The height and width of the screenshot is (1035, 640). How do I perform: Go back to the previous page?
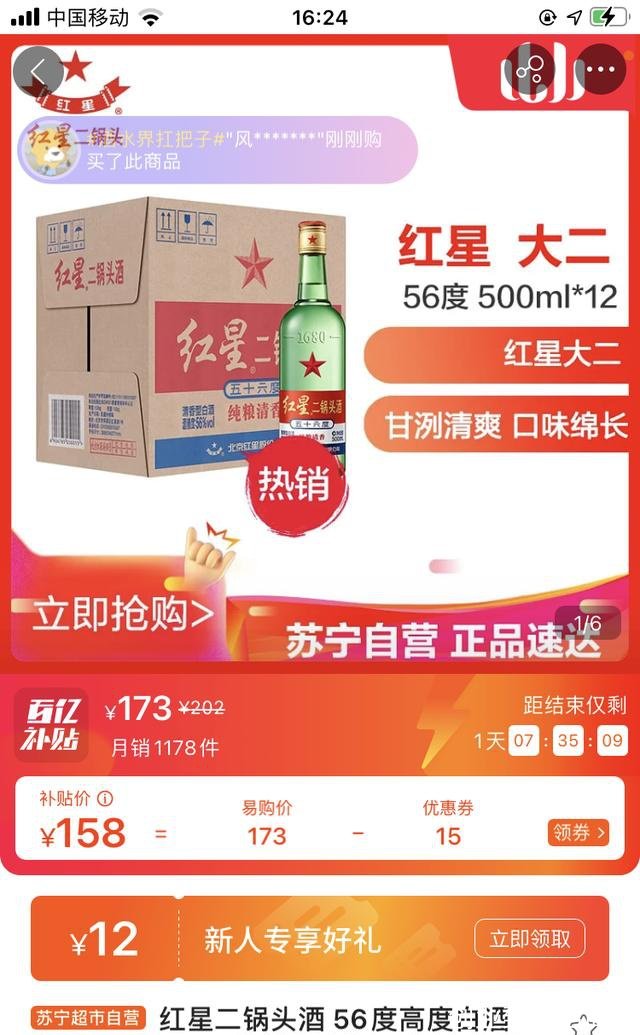(x=39, y=71)
